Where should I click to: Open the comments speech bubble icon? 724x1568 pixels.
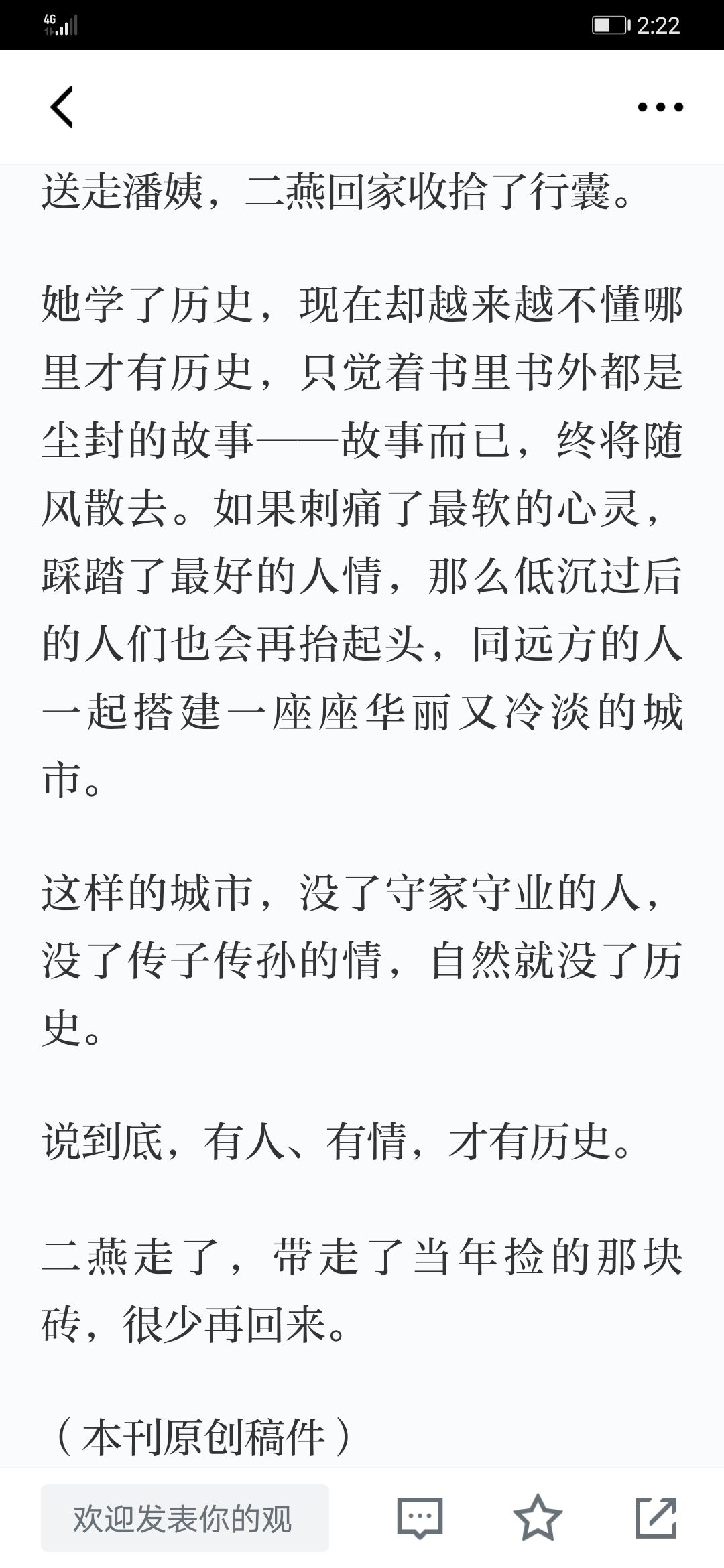click(420, 1518)
